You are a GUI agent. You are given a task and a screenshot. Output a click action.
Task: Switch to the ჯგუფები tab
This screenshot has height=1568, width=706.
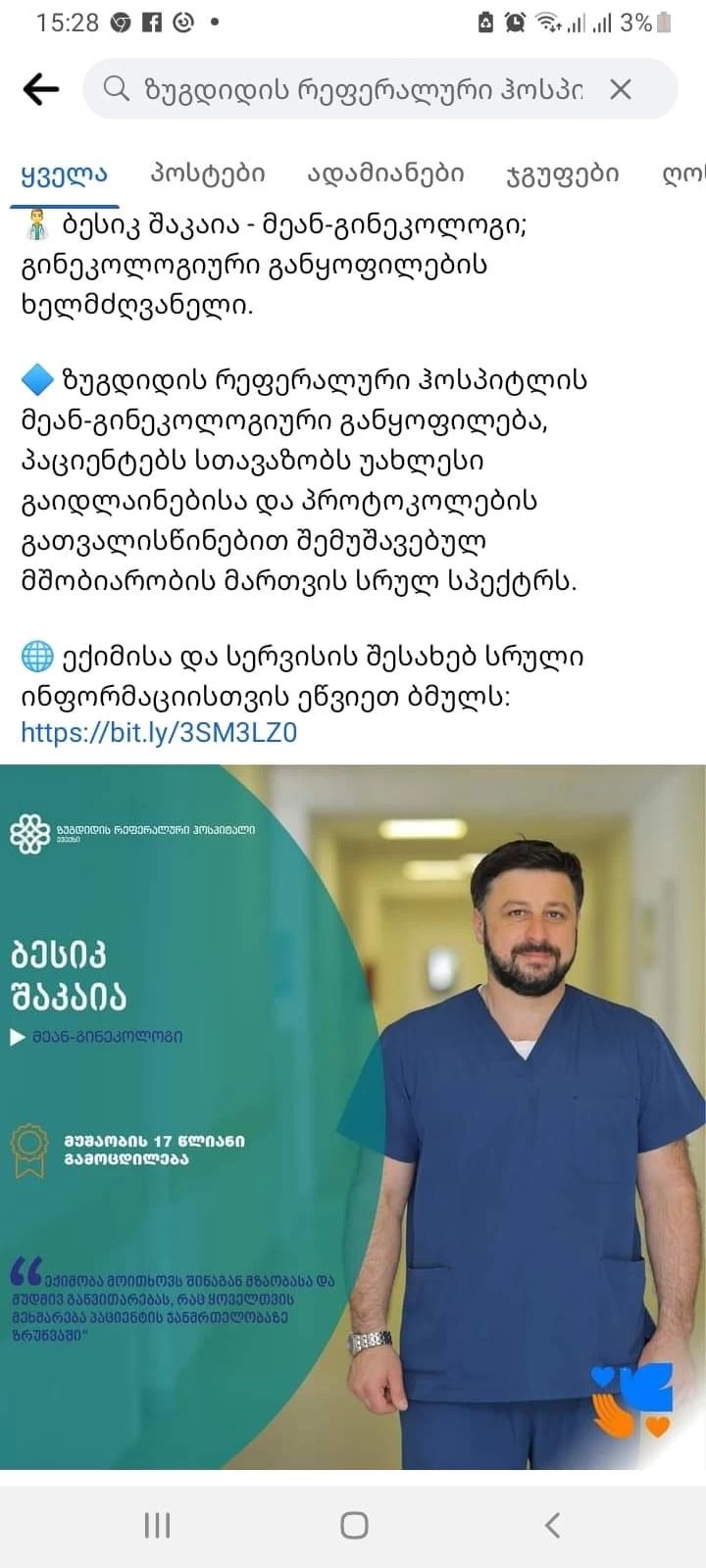click(563, 174)
